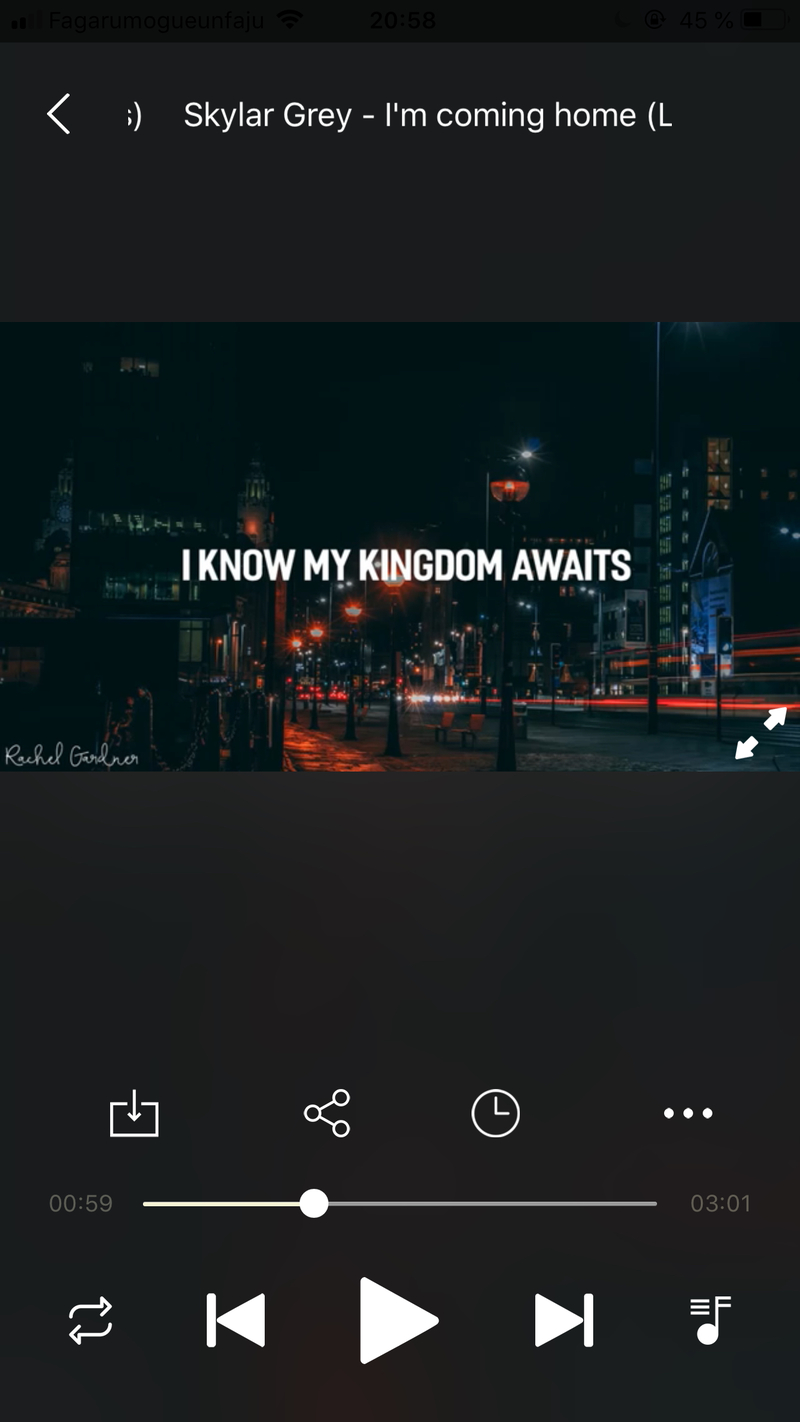Skip to the next track
The width and height of the screenshot is (800, 1422).
pos(564,1320)
